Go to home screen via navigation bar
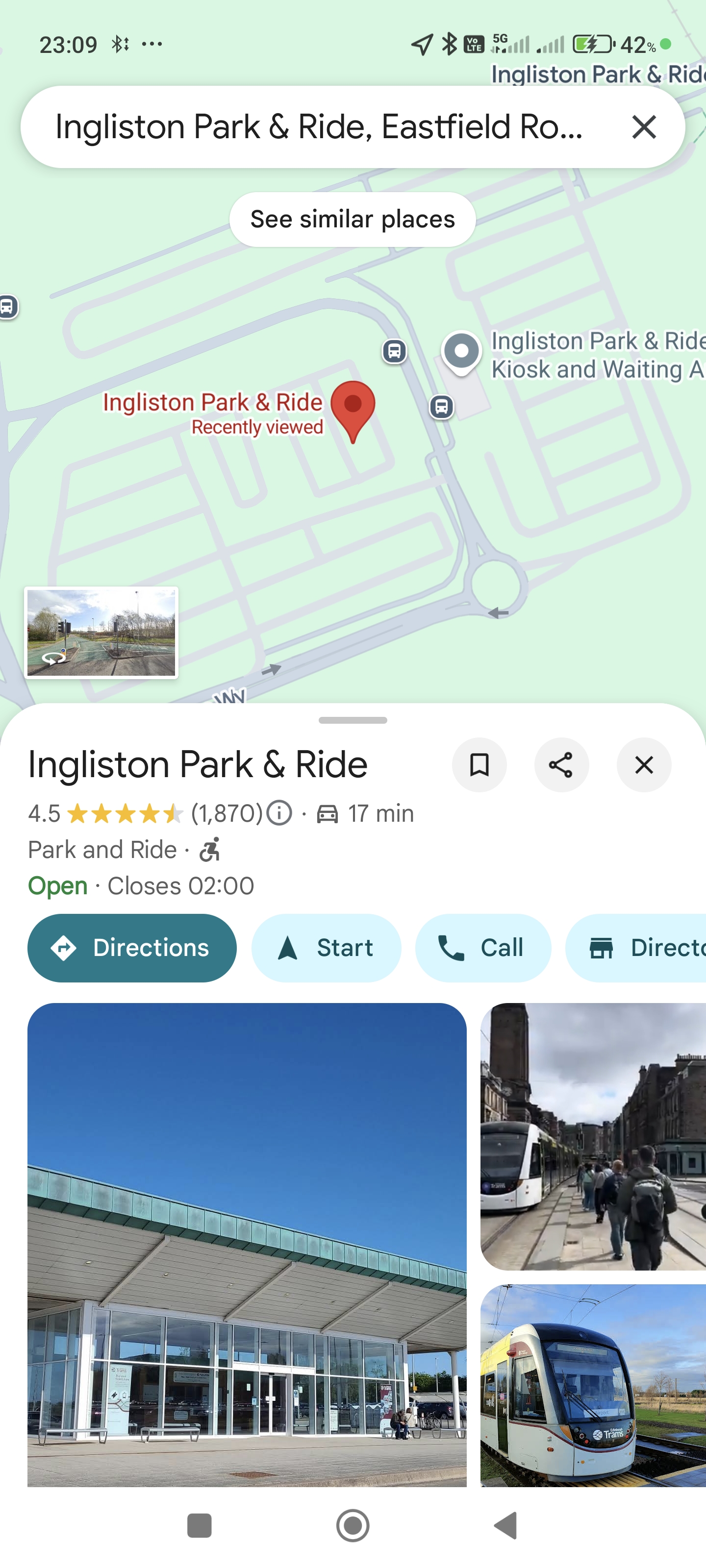This screenshot has height=1568, width=706. (353, 1525)
